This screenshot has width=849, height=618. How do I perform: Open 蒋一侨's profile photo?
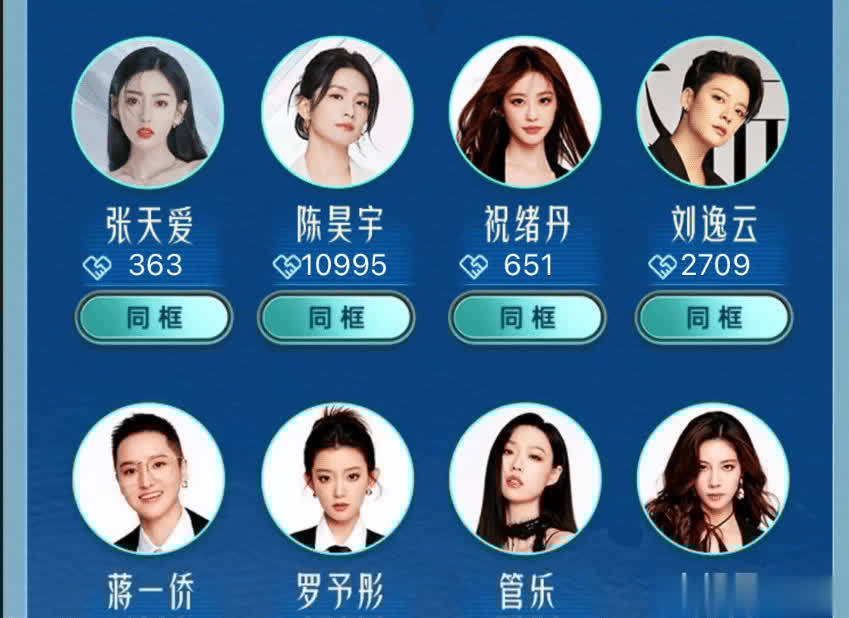pyautogui.click(x=148, y=479)
